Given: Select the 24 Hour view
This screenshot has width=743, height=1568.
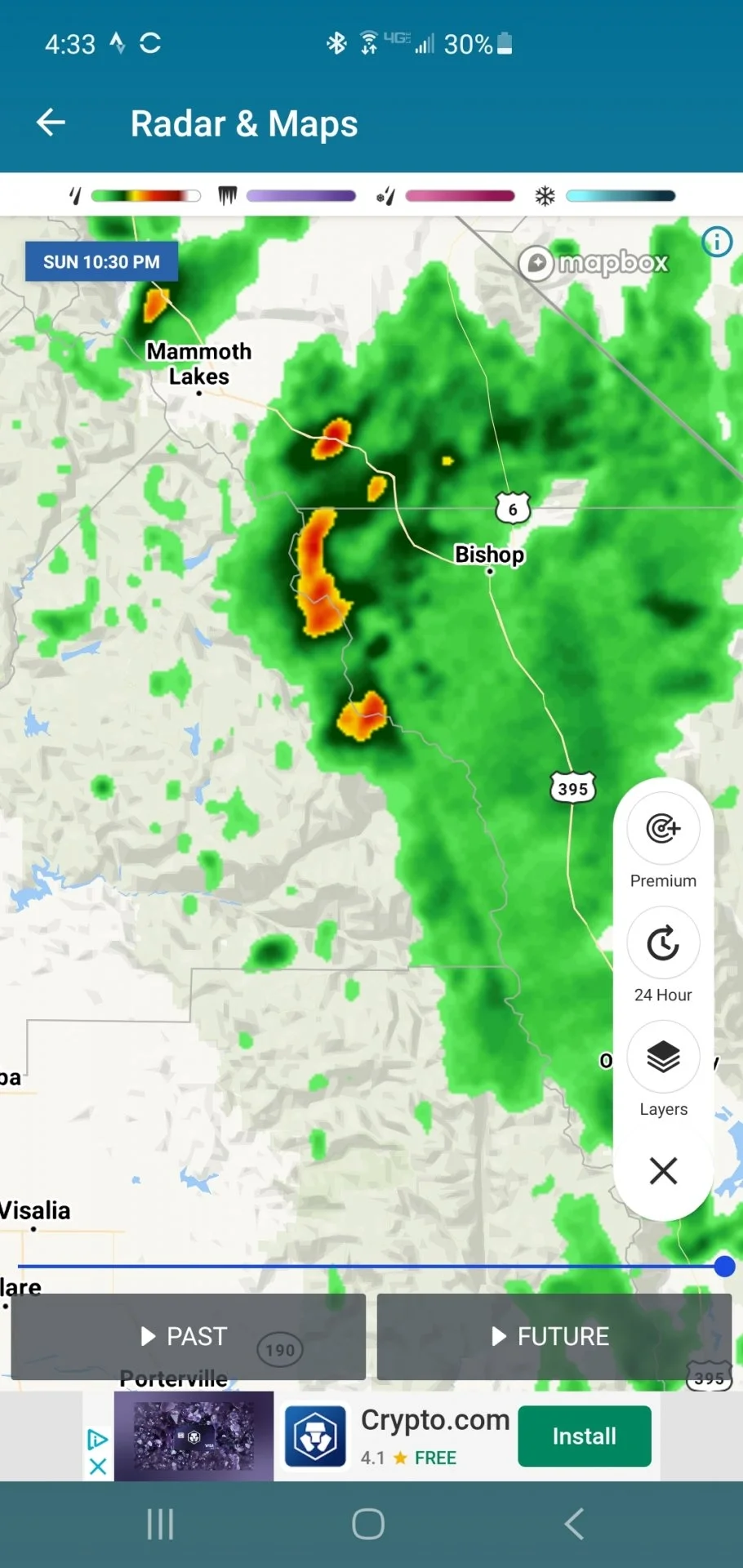Looking at the screenshot, I should [663, 944].
